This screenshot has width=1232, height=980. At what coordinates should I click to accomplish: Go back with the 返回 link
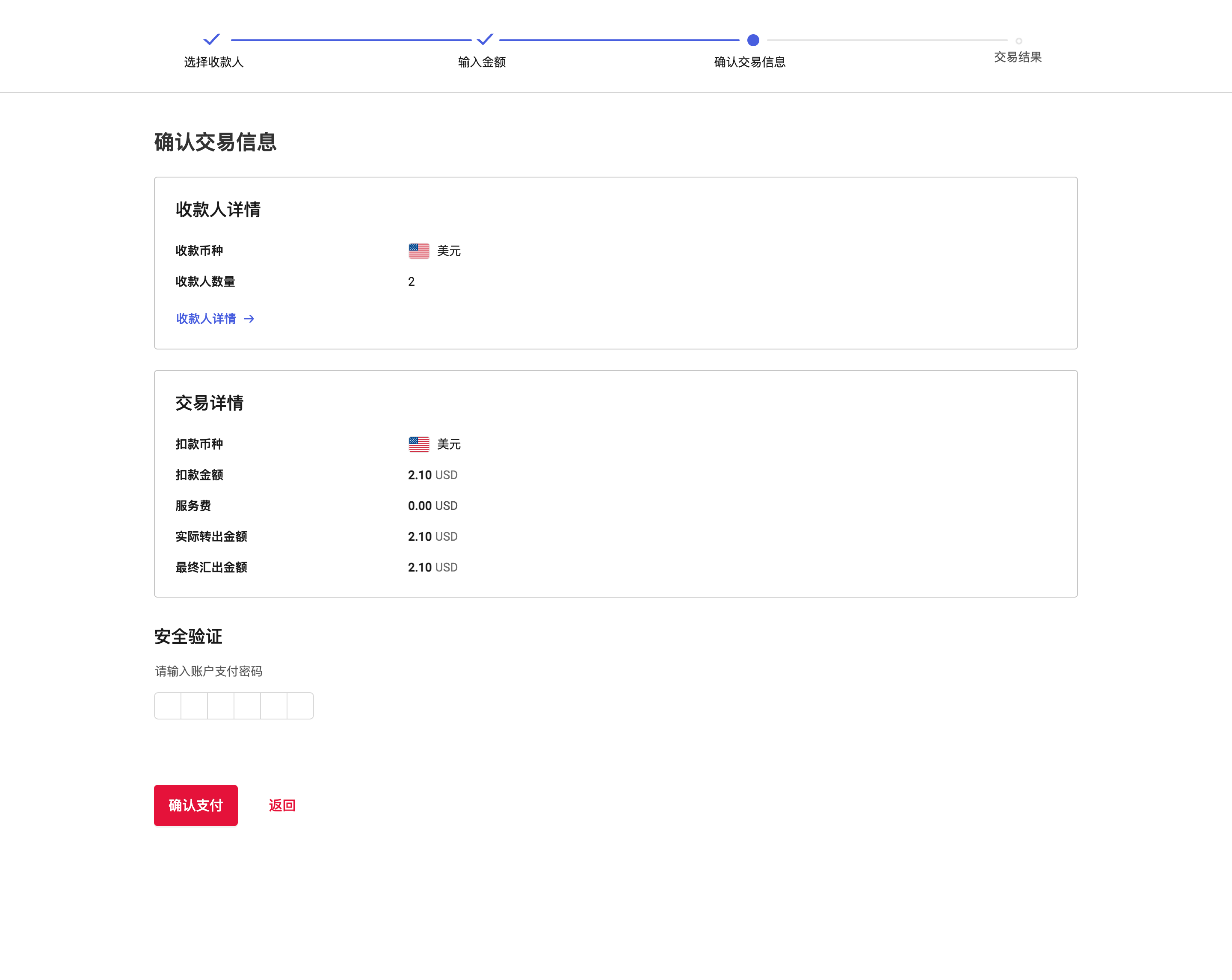[282, 805]
